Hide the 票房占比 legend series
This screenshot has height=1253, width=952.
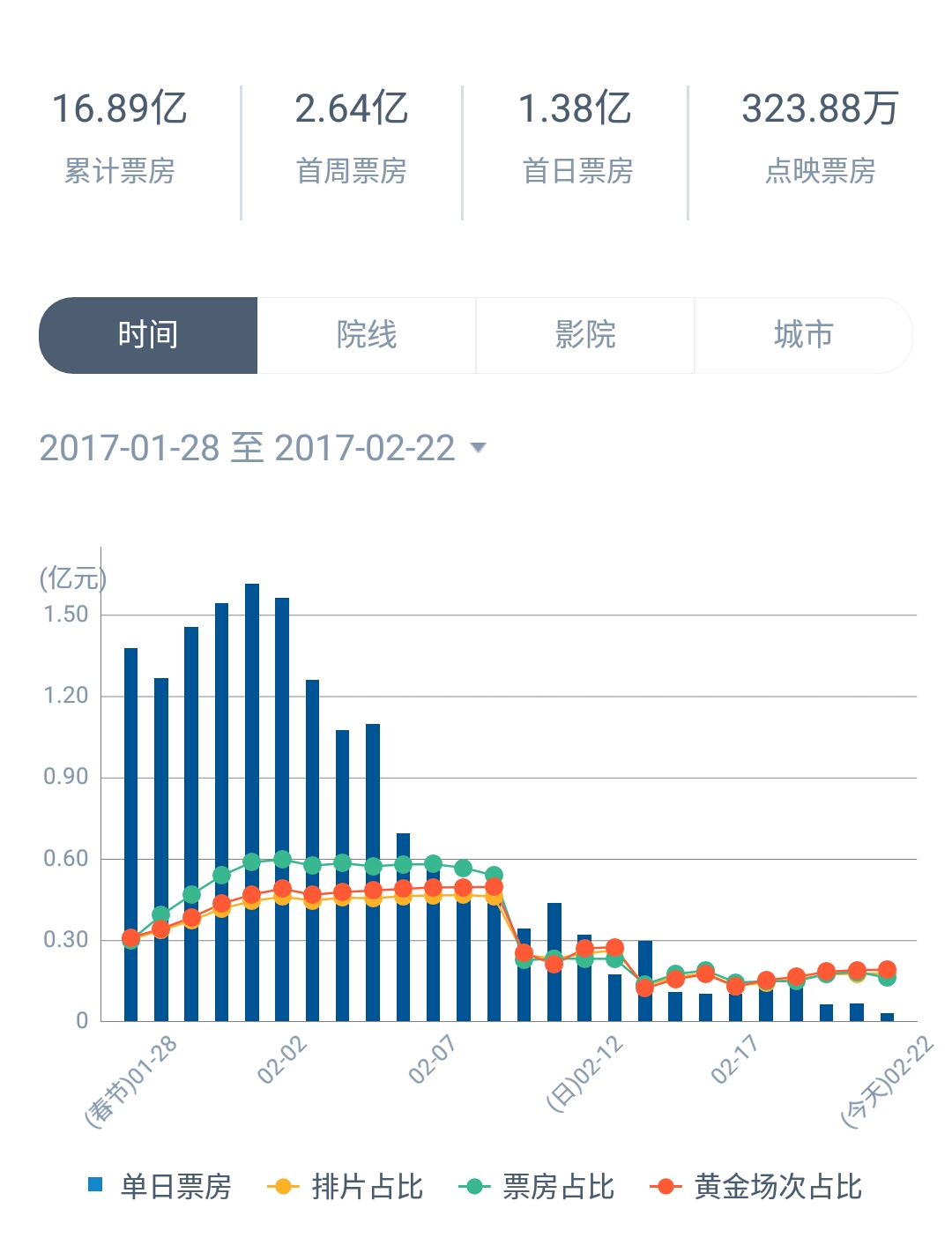pos(537,1186)
